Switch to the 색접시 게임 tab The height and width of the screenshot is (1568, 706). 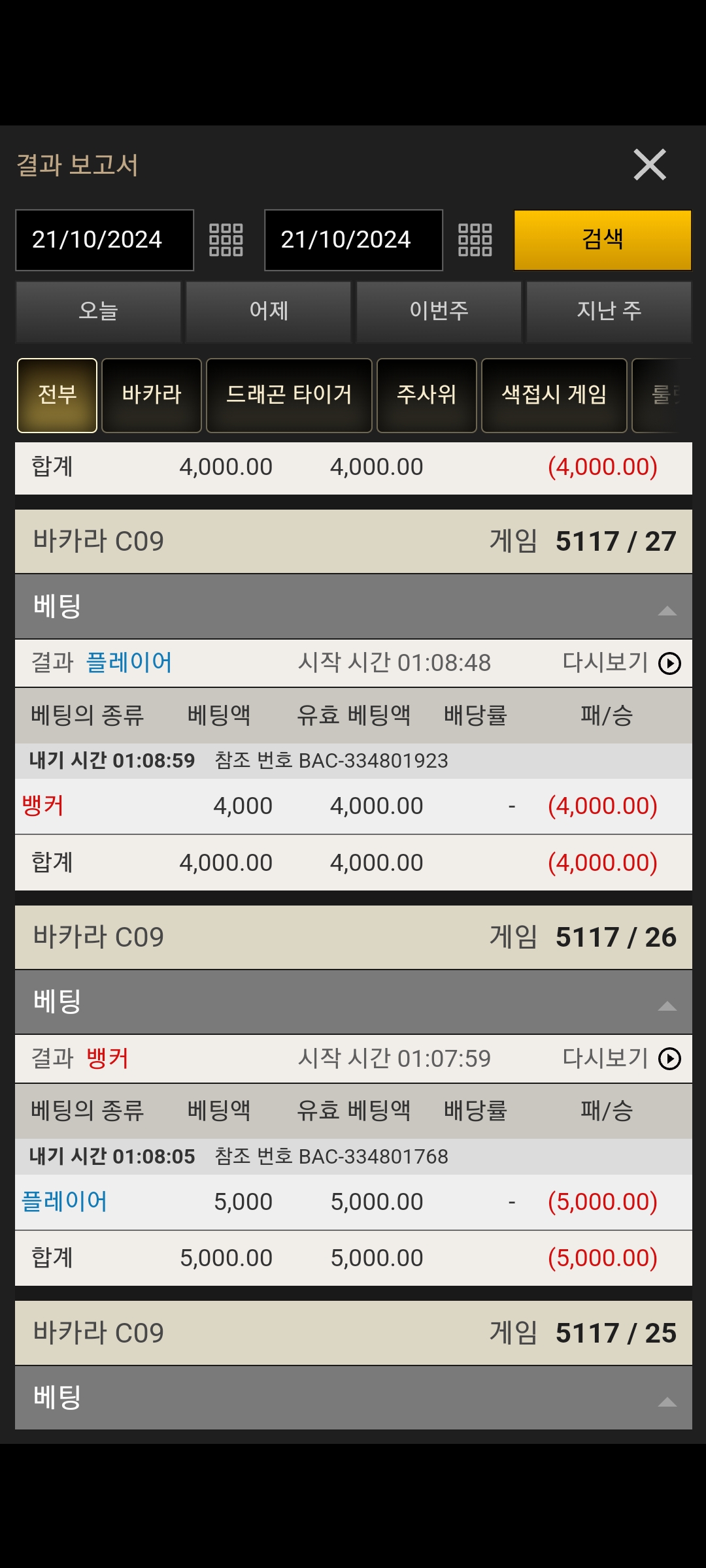point(554,395)
